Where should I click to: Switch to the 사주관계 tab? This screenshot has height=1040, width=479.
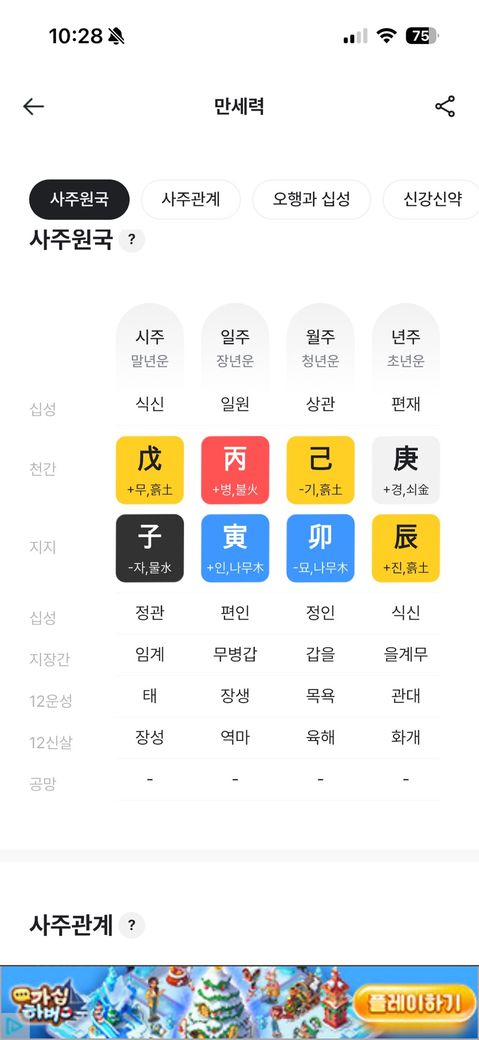(x=191, y=199)
